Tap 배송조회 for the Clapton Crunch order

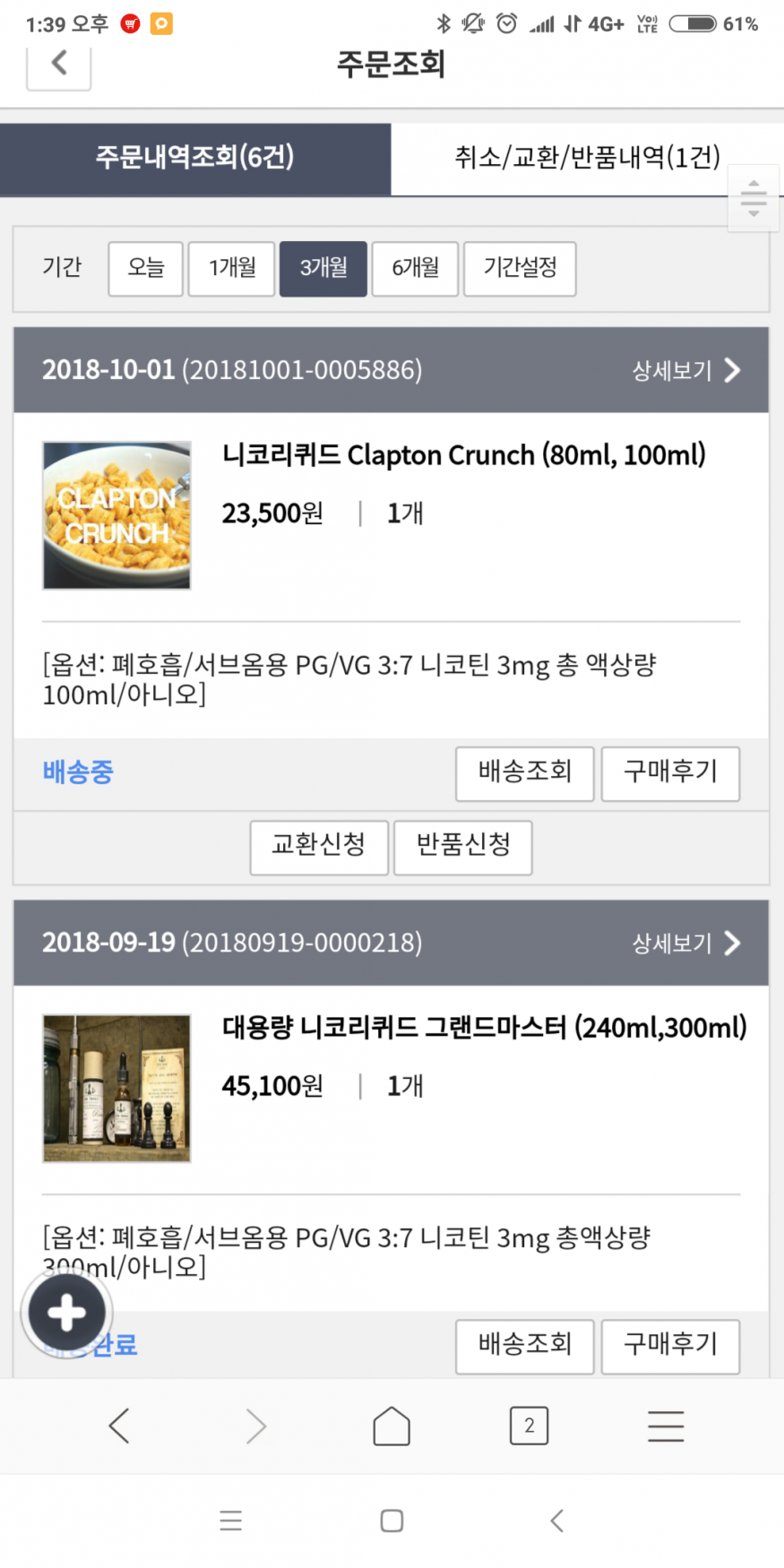coord(524,772)
